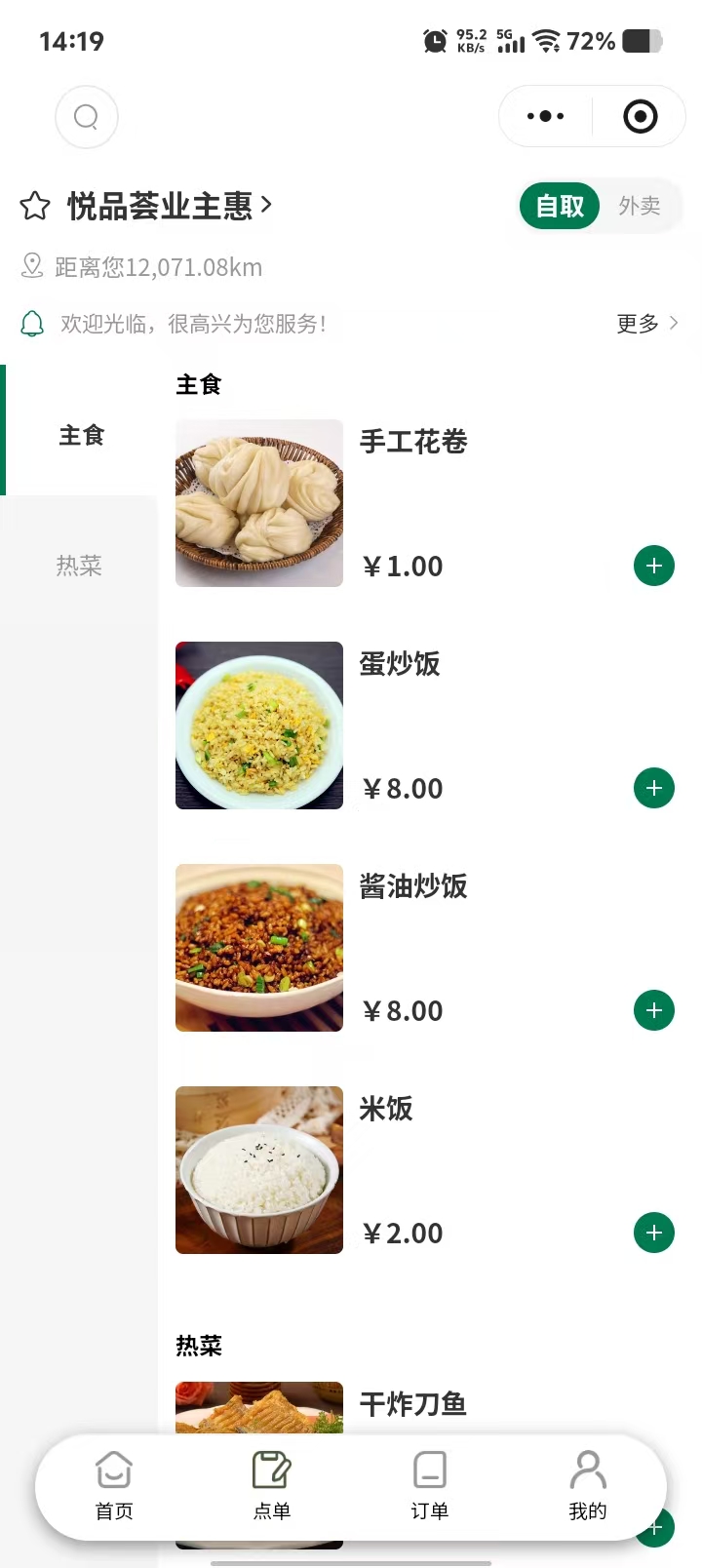View 更多 store announcements
Image resolution: width=702 pixels, height=1568 pixels.
pyautogui.click(x=646, y=324)
